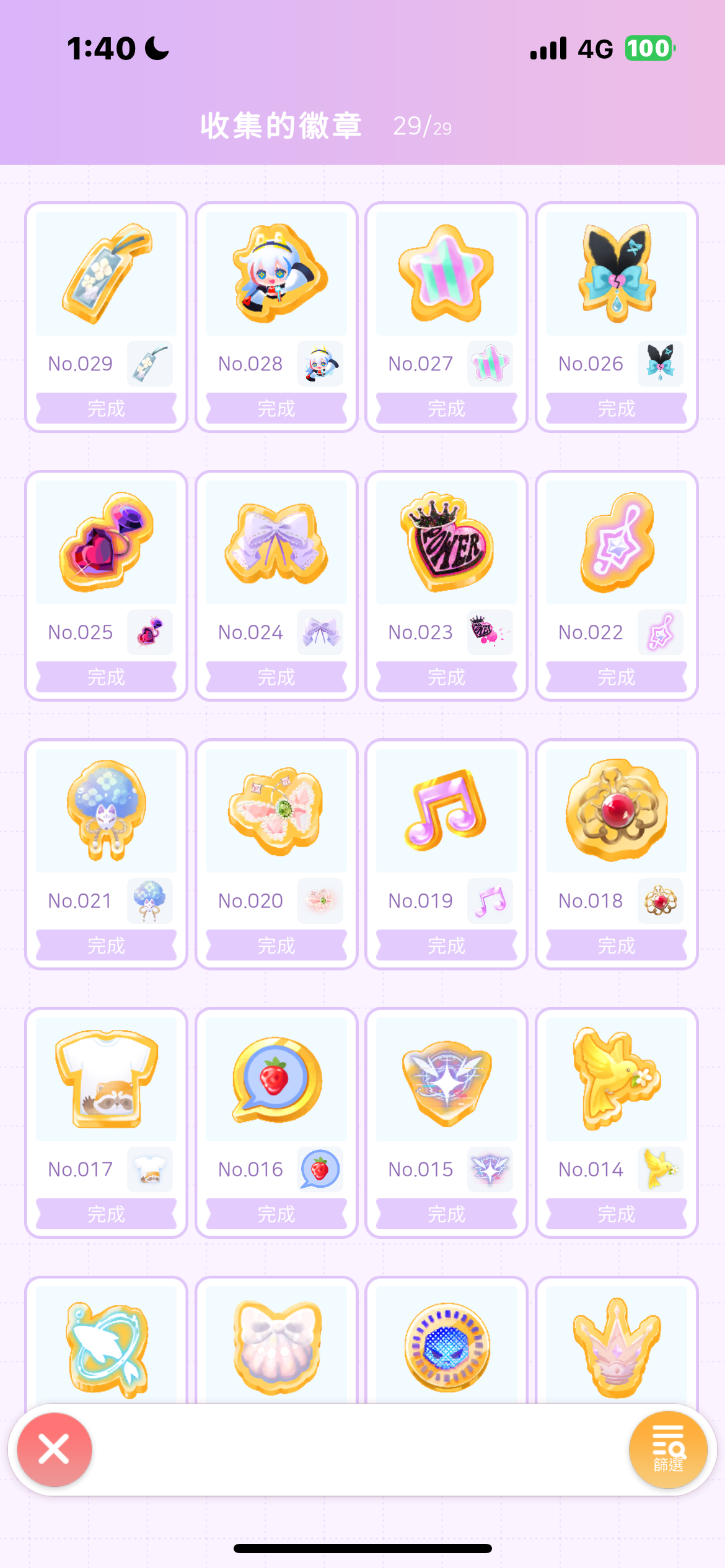Open hydrangea fox badge No.021
Viewport: 725px width, 1568px height.
pyautogui.click(x=106, y=854)
